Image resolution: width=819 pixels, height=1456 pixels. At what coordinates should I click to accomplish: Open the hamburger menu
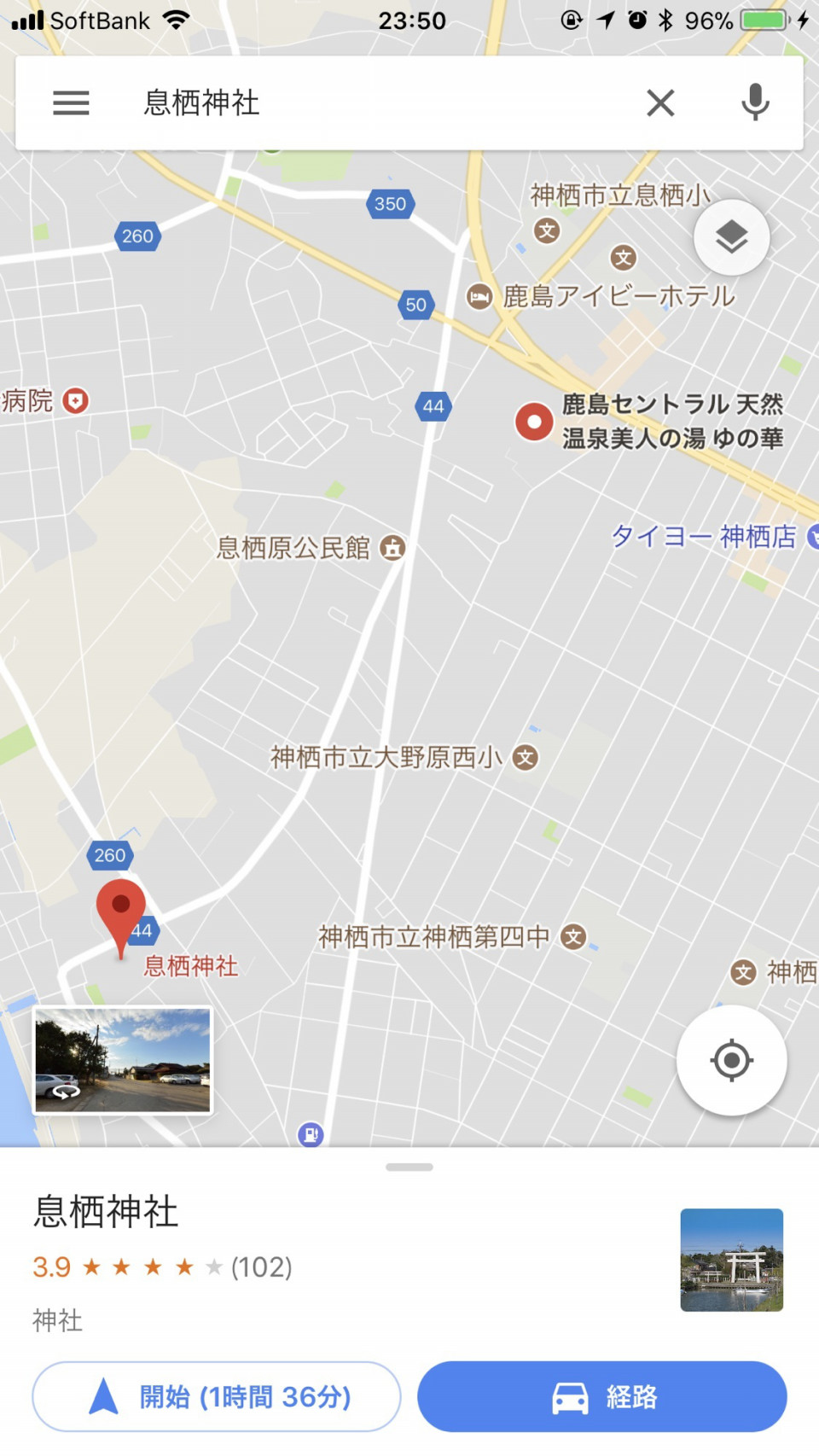pos(71,103)
